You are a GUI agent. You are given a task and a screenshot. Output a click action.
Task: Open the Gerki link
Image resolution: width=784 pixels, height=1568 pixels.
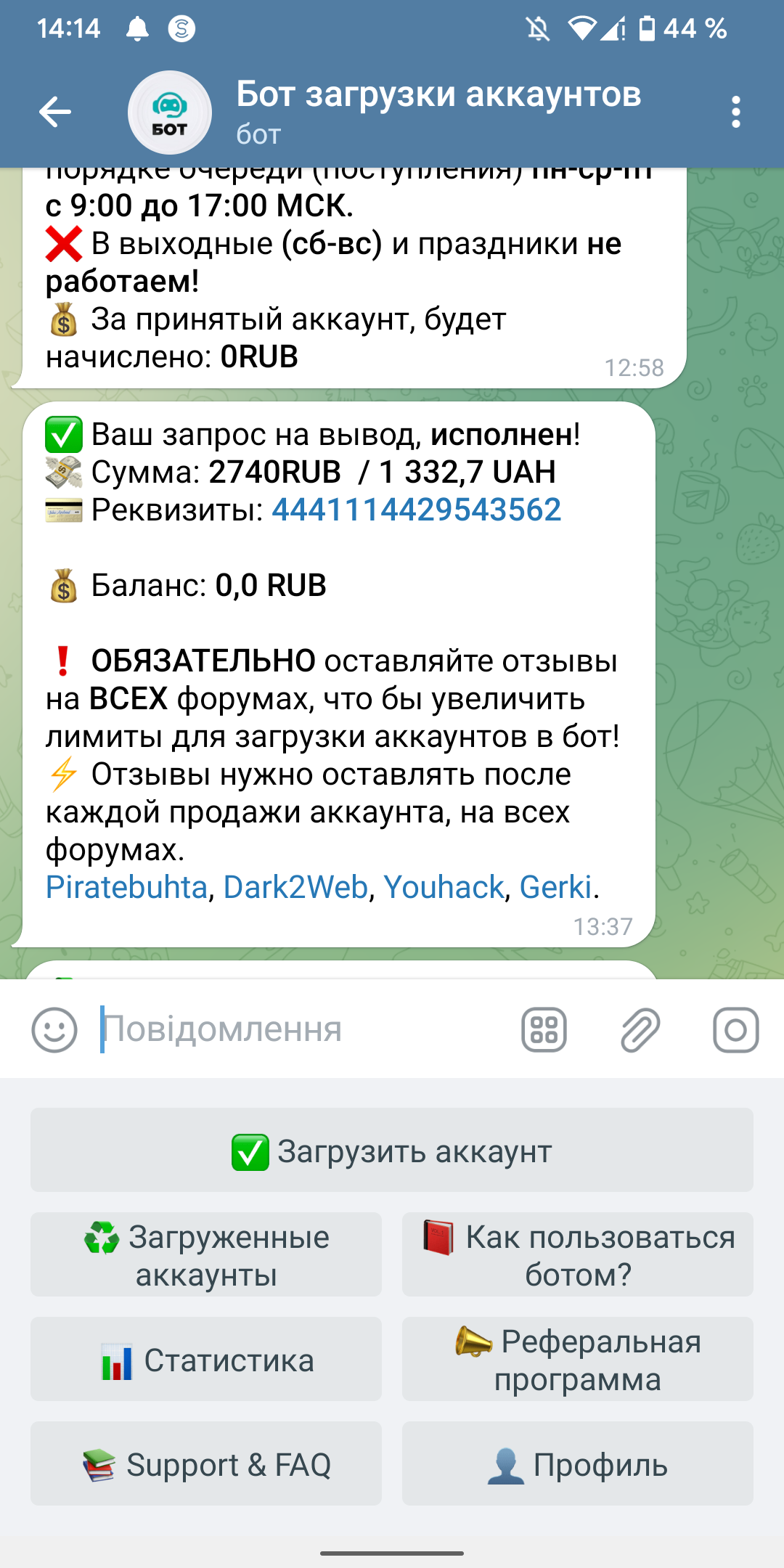[556, 887]
